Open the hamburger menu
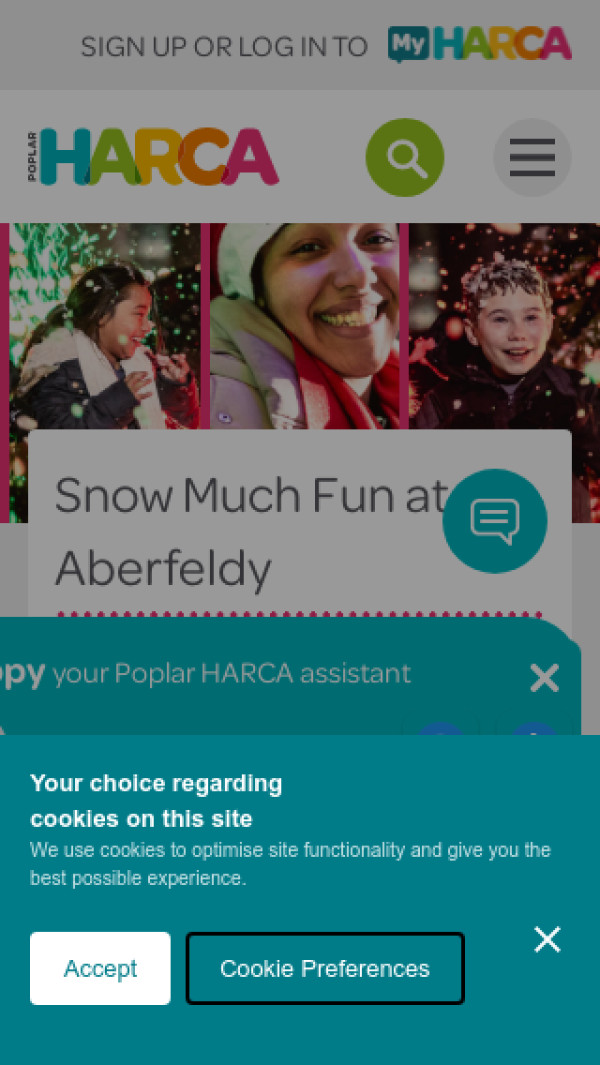The image size is (600, 1065). point(532,158)
